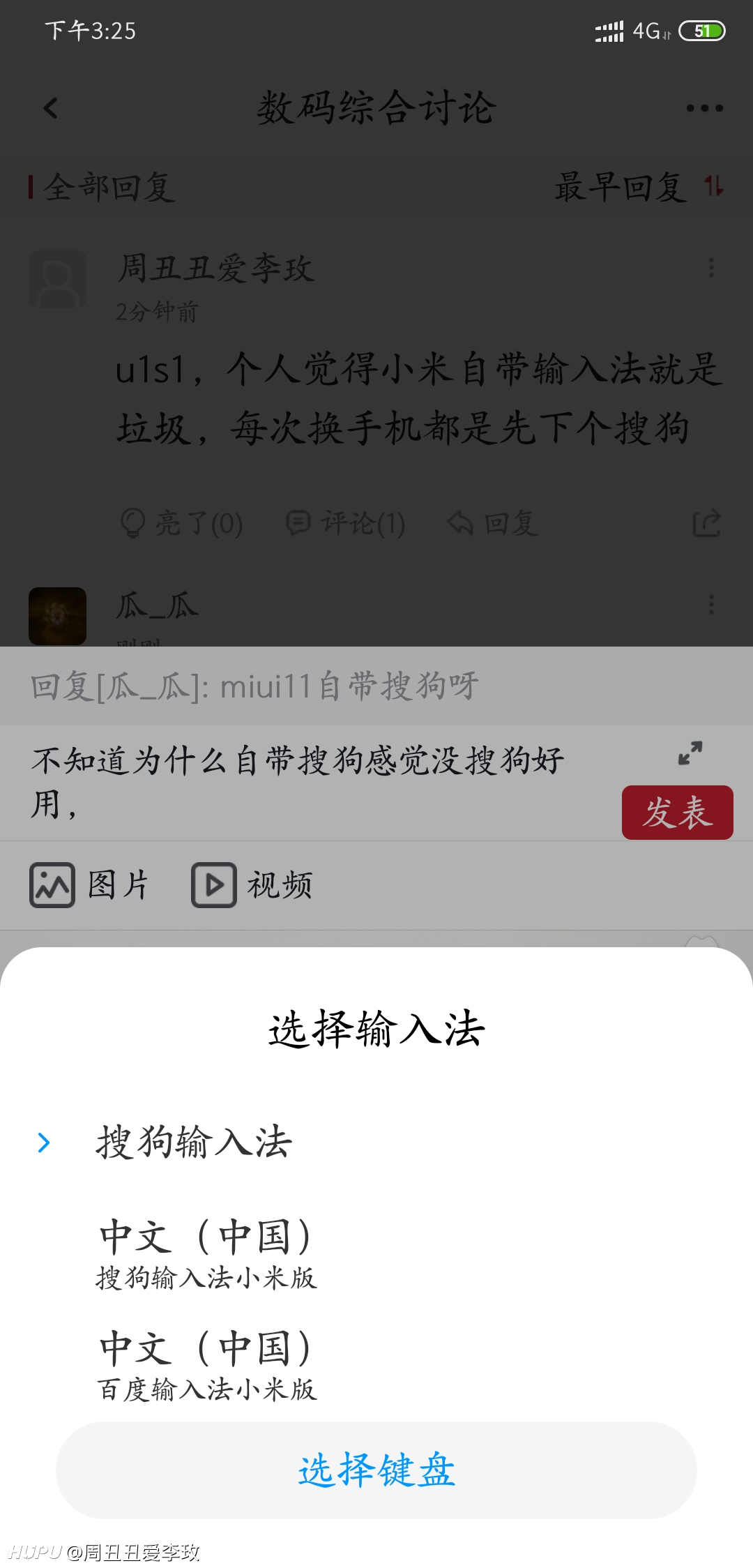Light up 周丑丑爱李玟's reply with 亮了
The height and width of the screenshot is (1568, 753).
[x=181, y=523]
